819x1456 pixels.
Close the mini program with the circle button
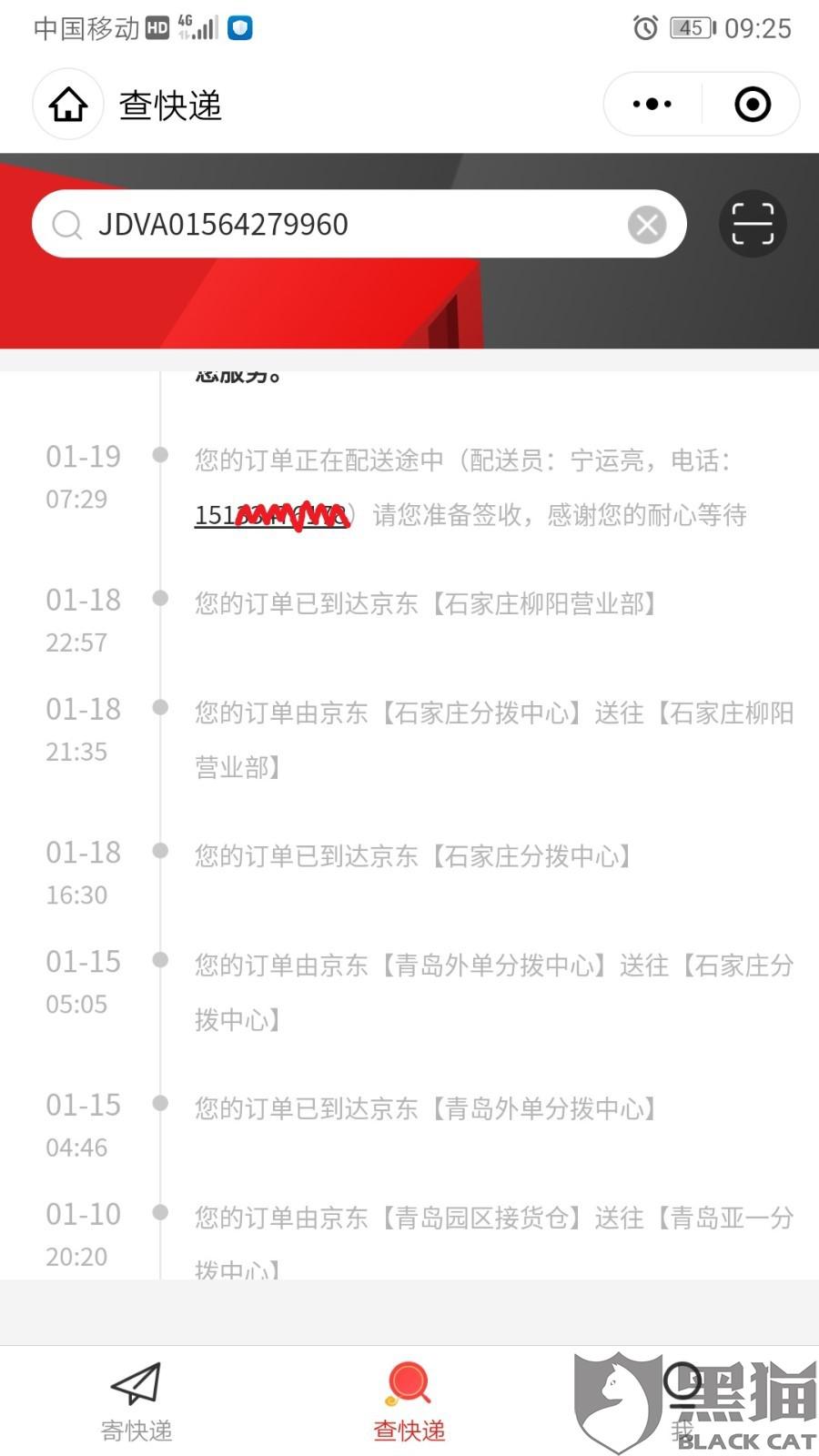tap(752, 105)
